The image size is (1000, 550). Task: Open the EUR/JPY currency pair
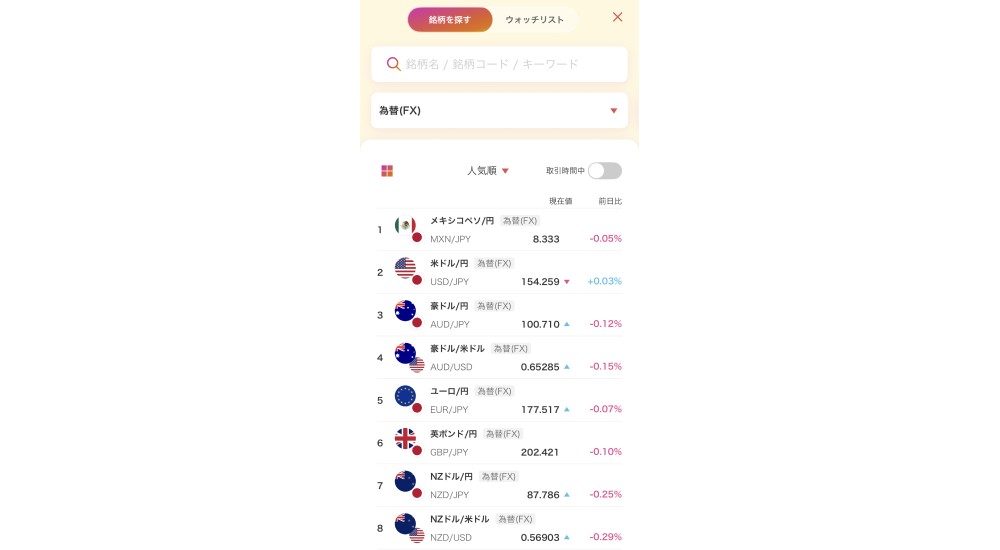[500, 400]
